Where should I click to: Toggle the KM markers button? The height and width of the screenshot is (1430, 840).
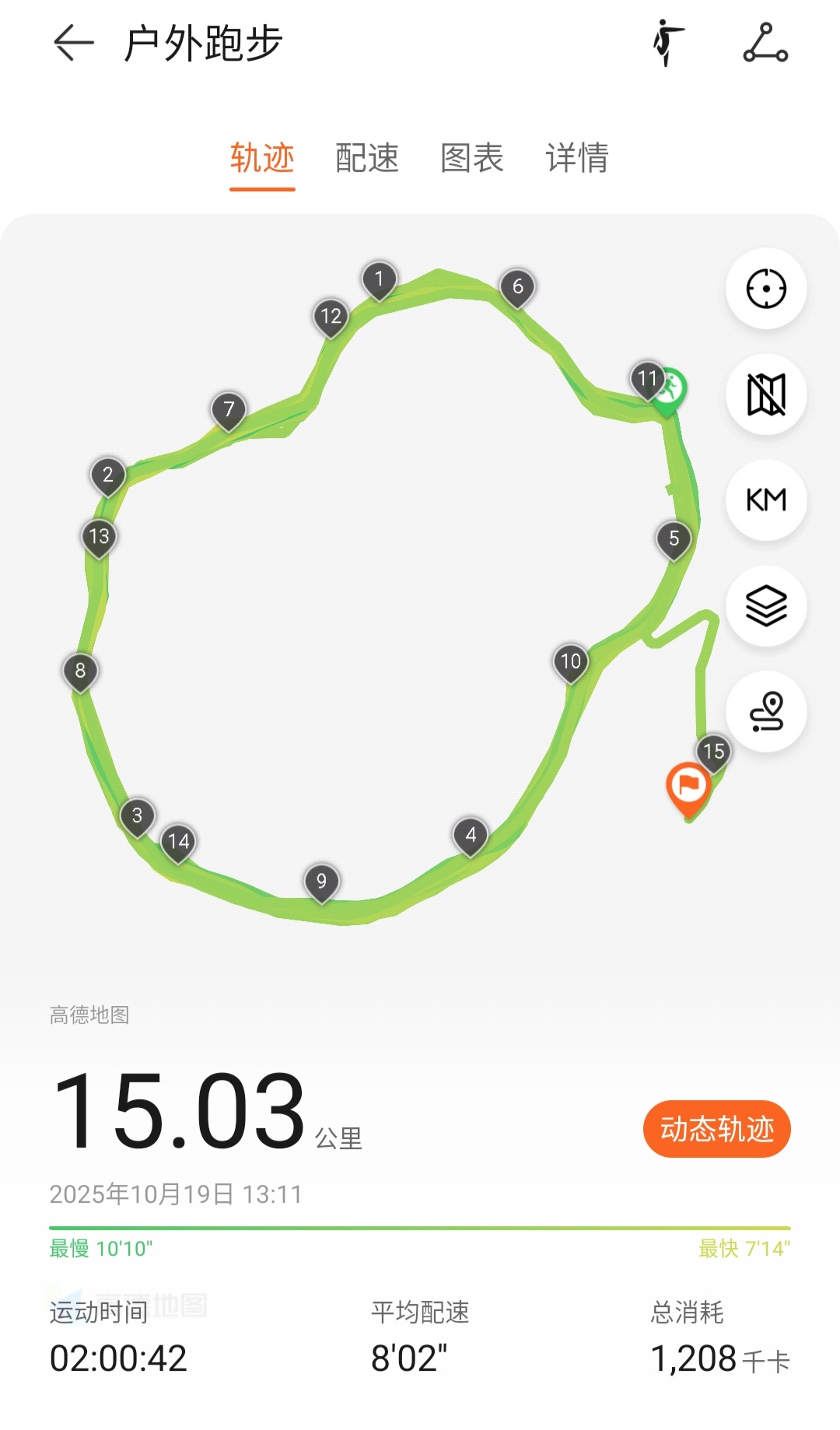point(766,500)
